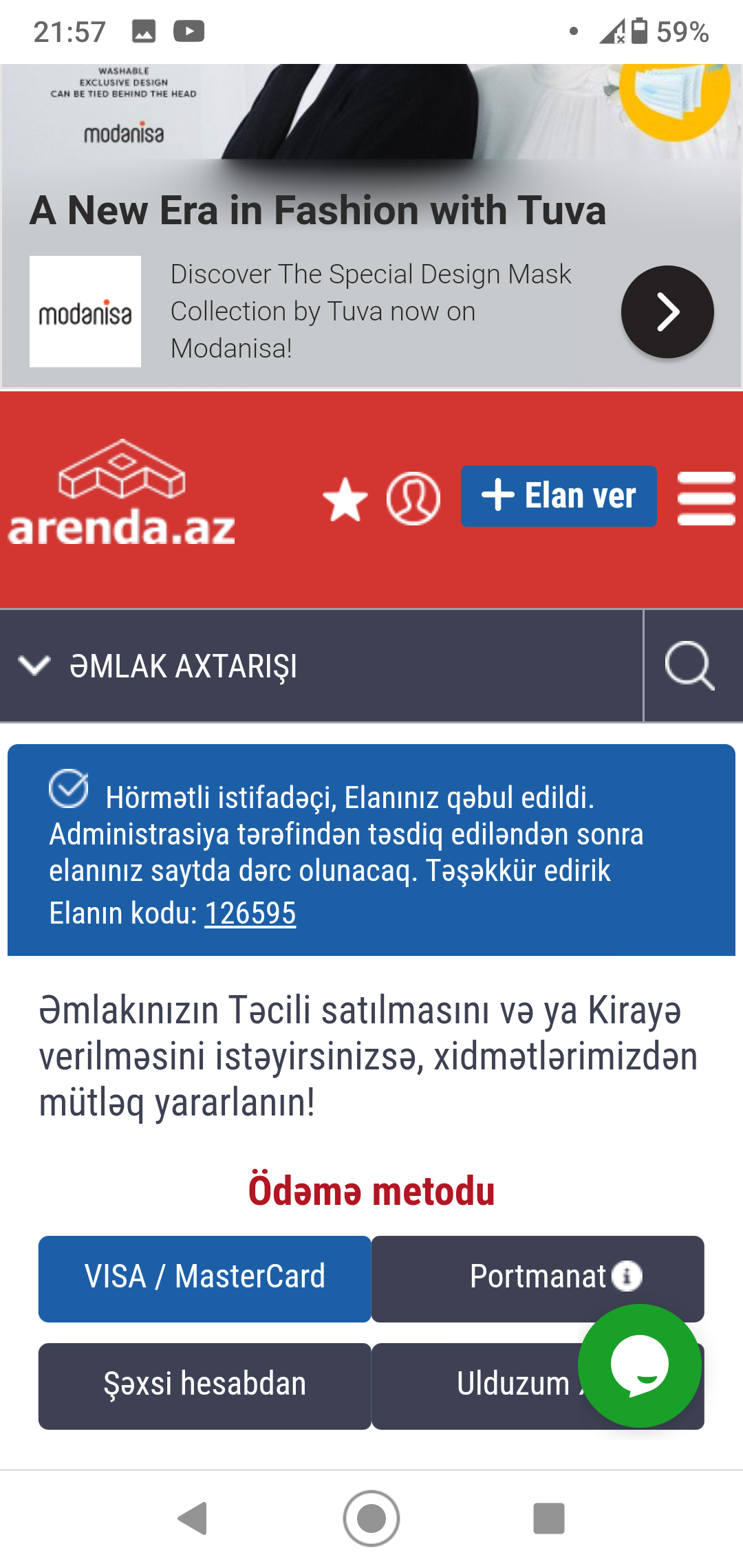Select VISA / MasterCard payment method
Image resolution: width=743 pixels, height=1568 pixels.
click(x=205, y=1278)
